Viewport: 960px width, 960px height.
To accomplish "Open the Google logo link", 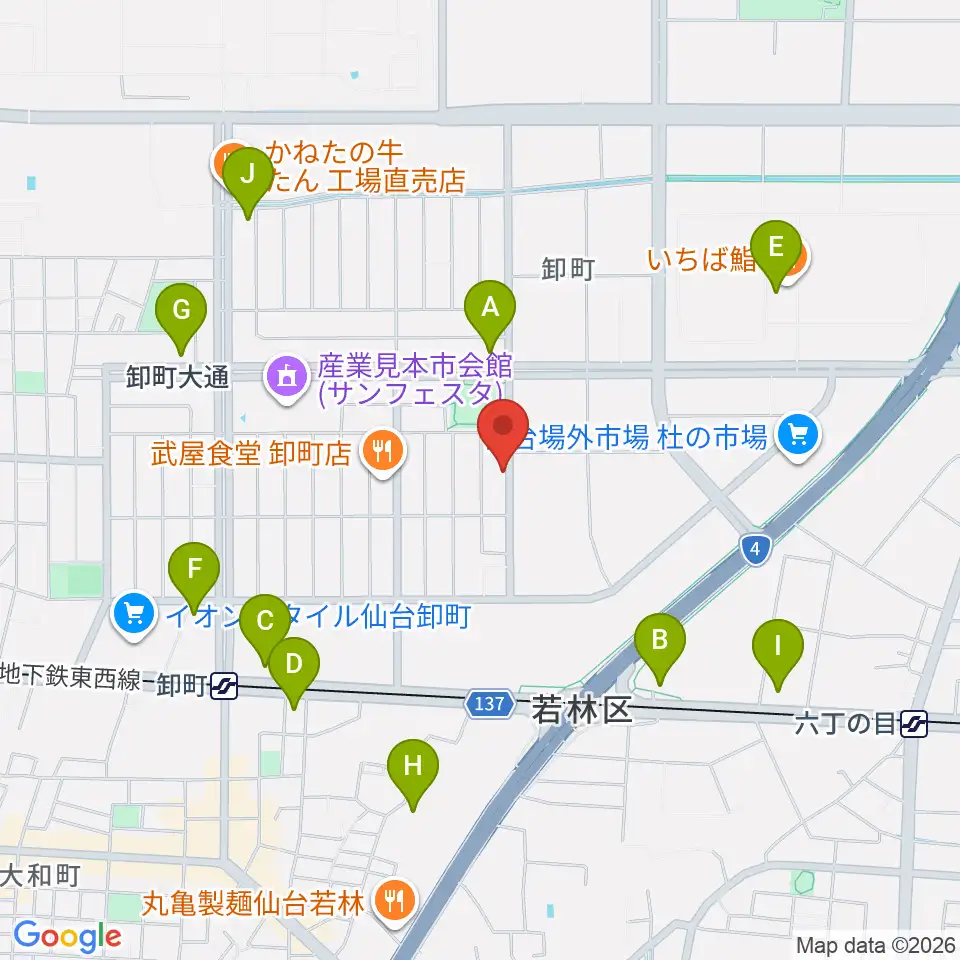I will pos(67,937).
